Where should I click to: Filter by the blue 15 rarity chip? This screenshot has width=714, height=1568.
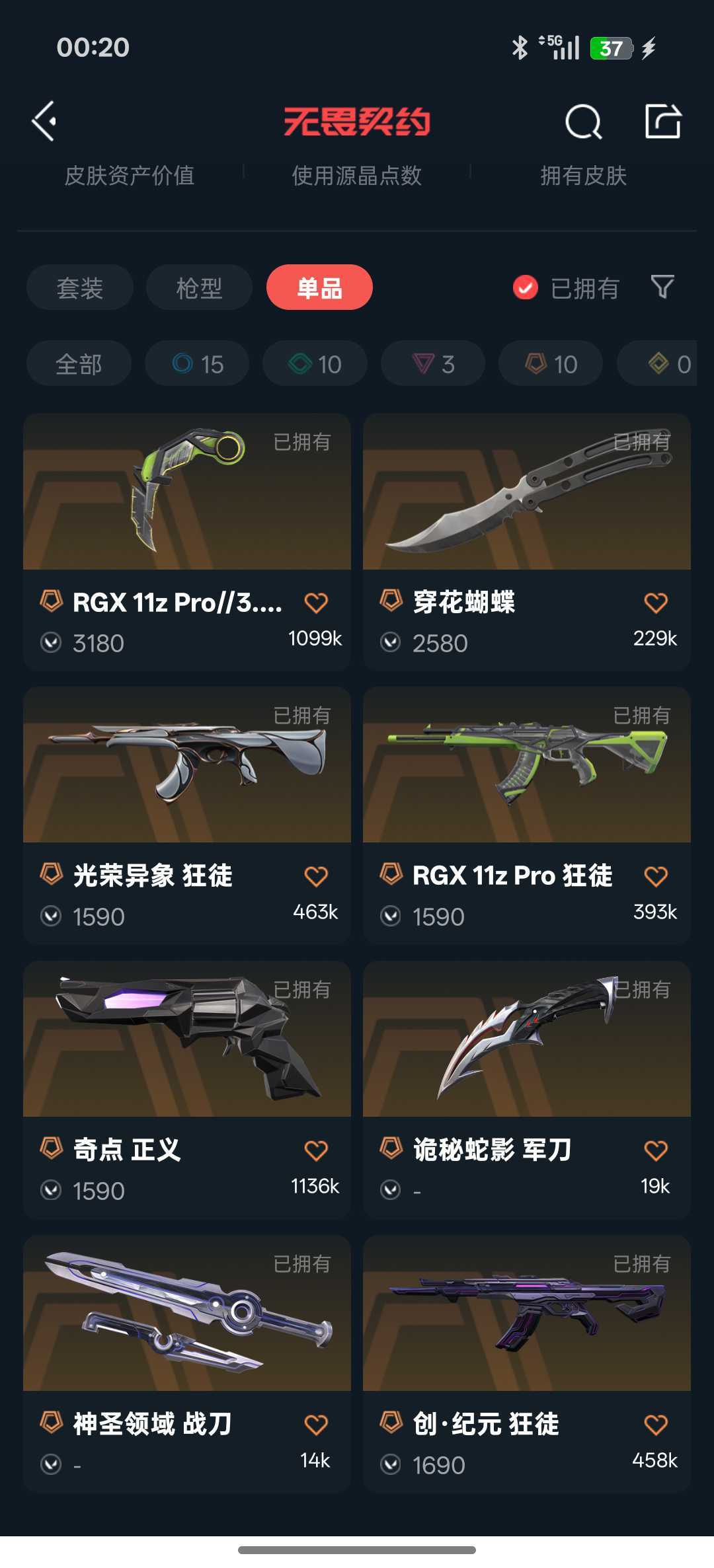point(197,363)
